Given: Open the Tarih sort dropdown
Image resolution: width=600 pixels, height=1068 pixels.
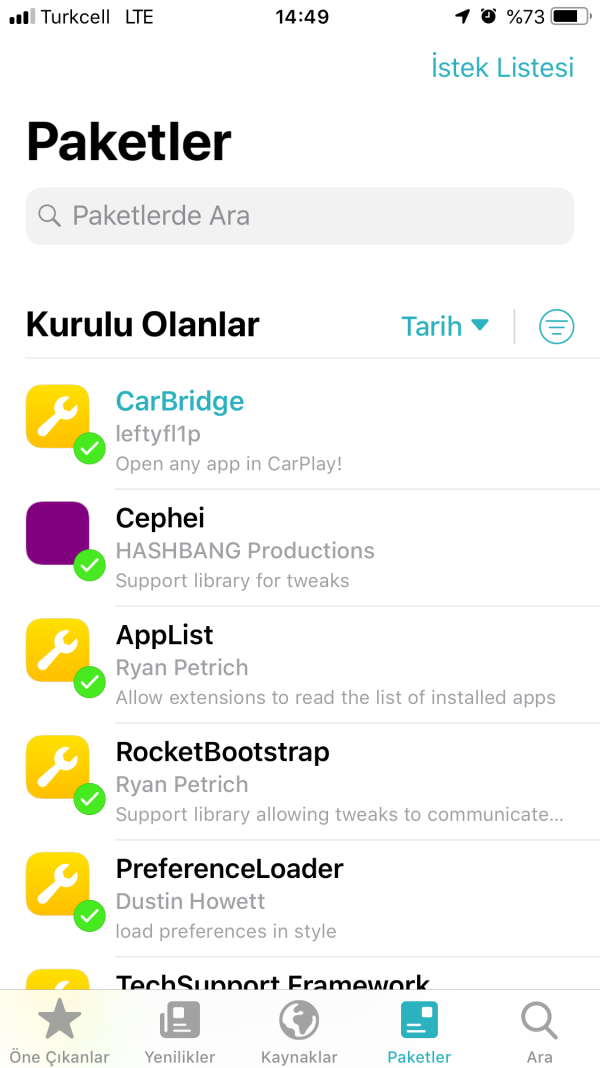Looking at the screenshot, I should [x=444, y=326].
